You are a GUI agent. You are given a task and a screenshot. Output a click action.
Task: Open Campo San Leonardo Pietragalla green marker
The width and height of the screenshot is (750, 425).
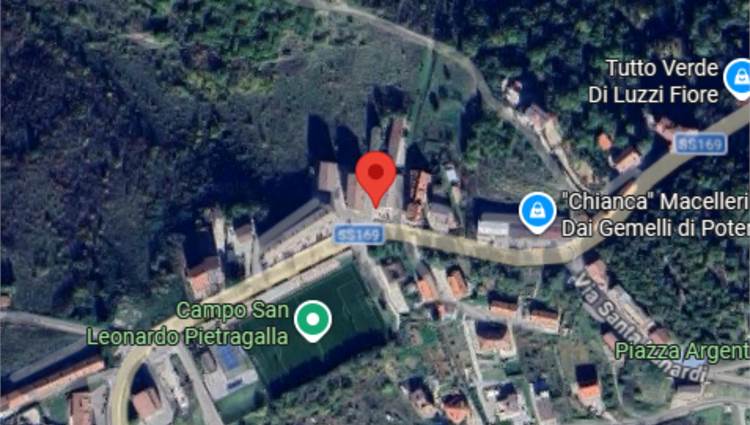315,320
